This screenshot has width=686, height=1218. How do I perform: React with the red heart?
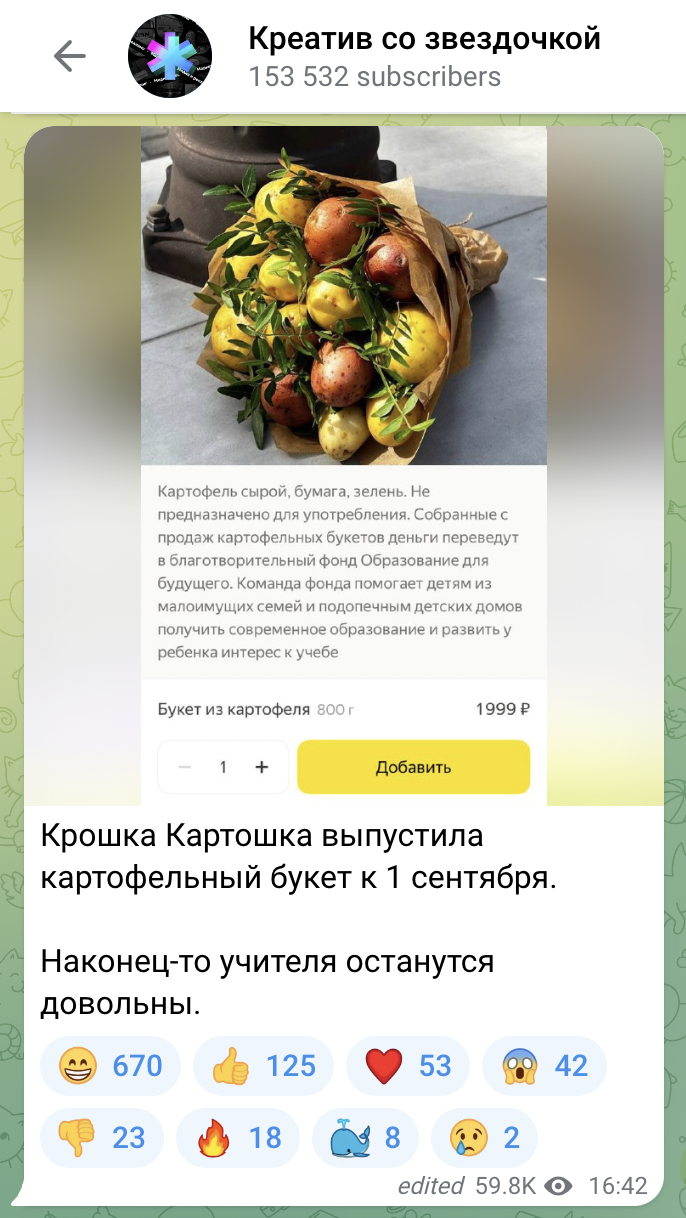pyautogui.click(x=408, y=1066)
